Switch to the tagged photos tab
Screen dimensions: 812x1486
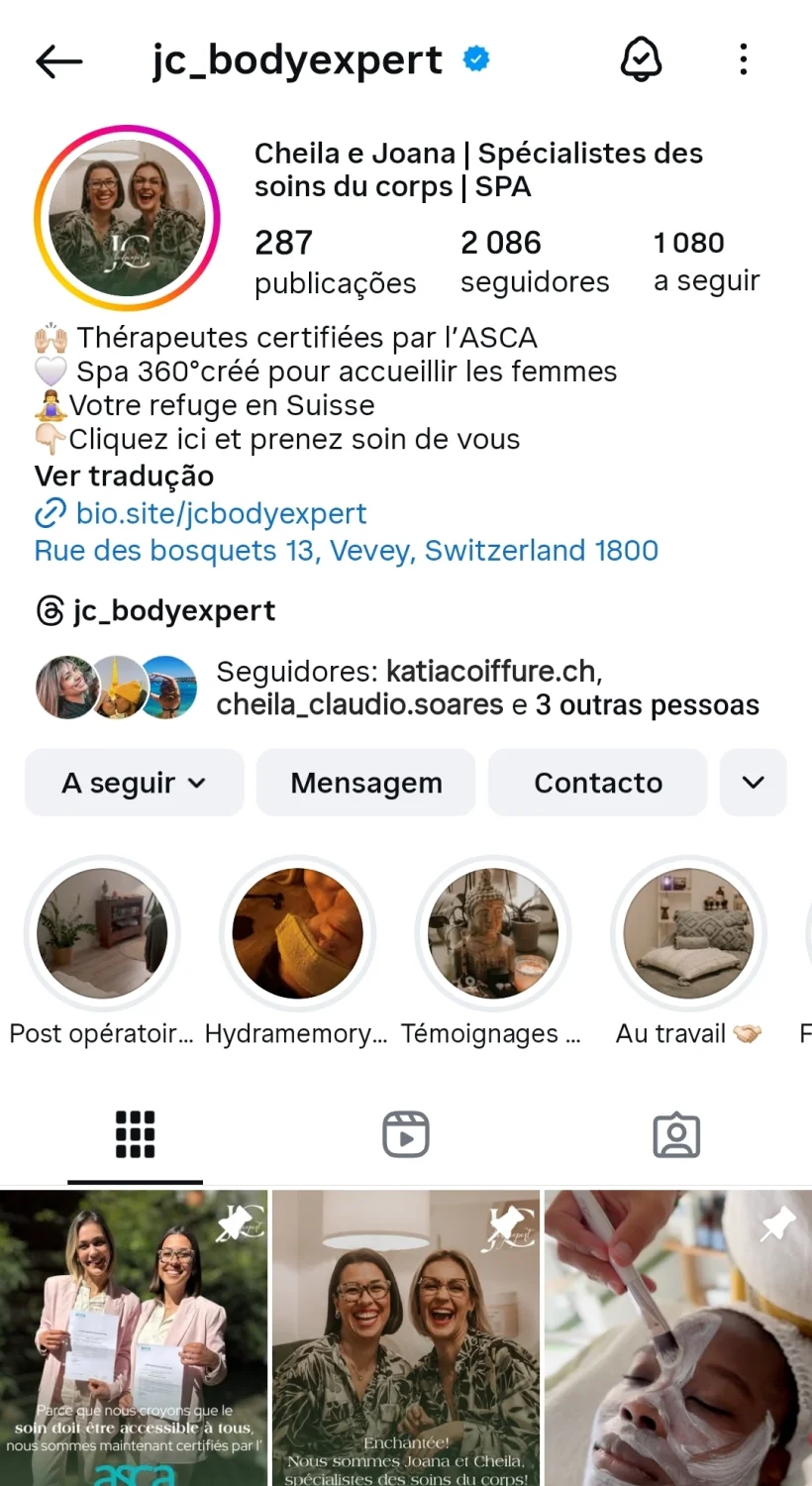tap(676, 1134)
